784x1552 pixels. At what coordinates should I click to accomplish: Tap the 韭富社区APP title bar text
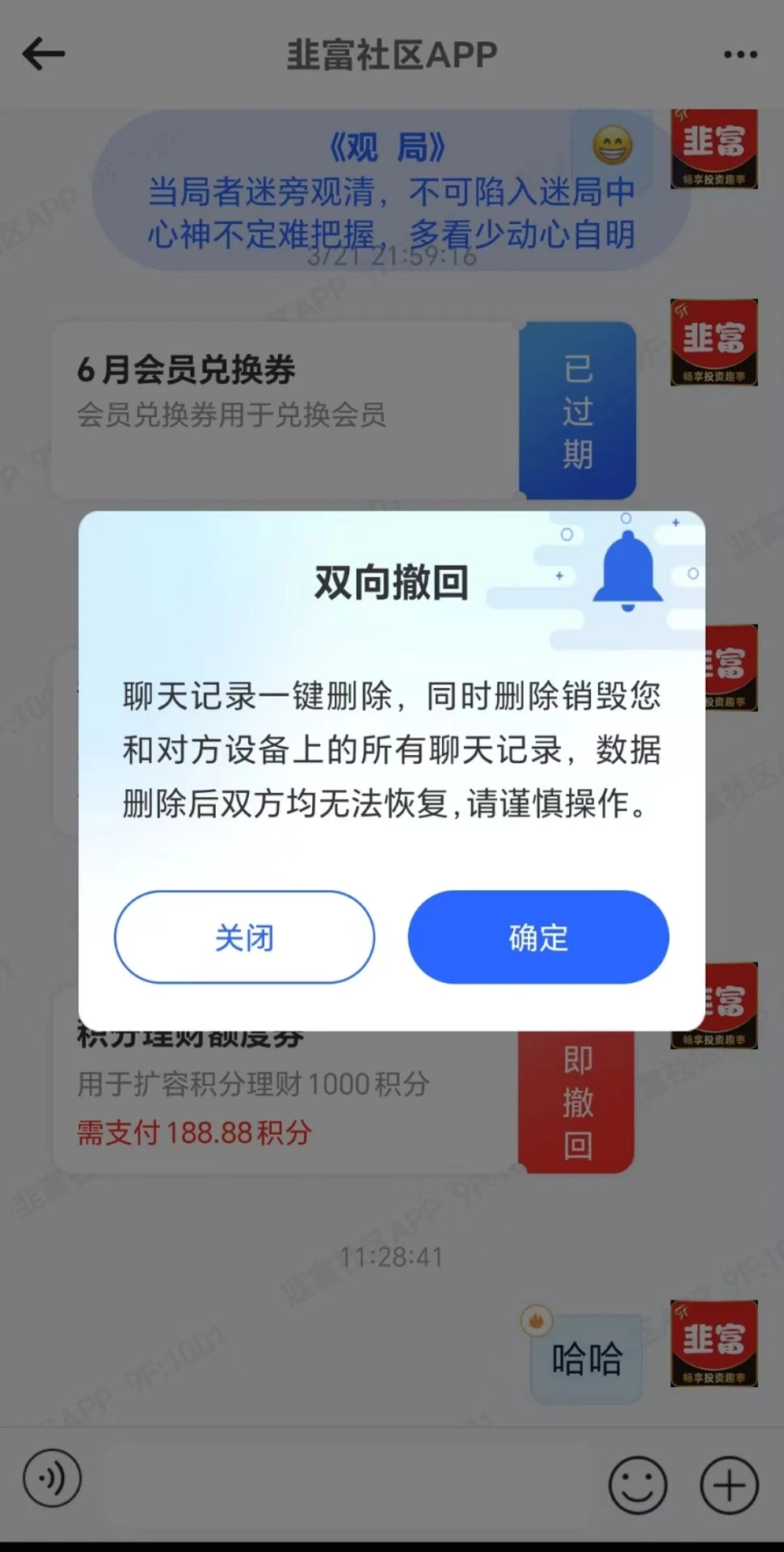391,53
